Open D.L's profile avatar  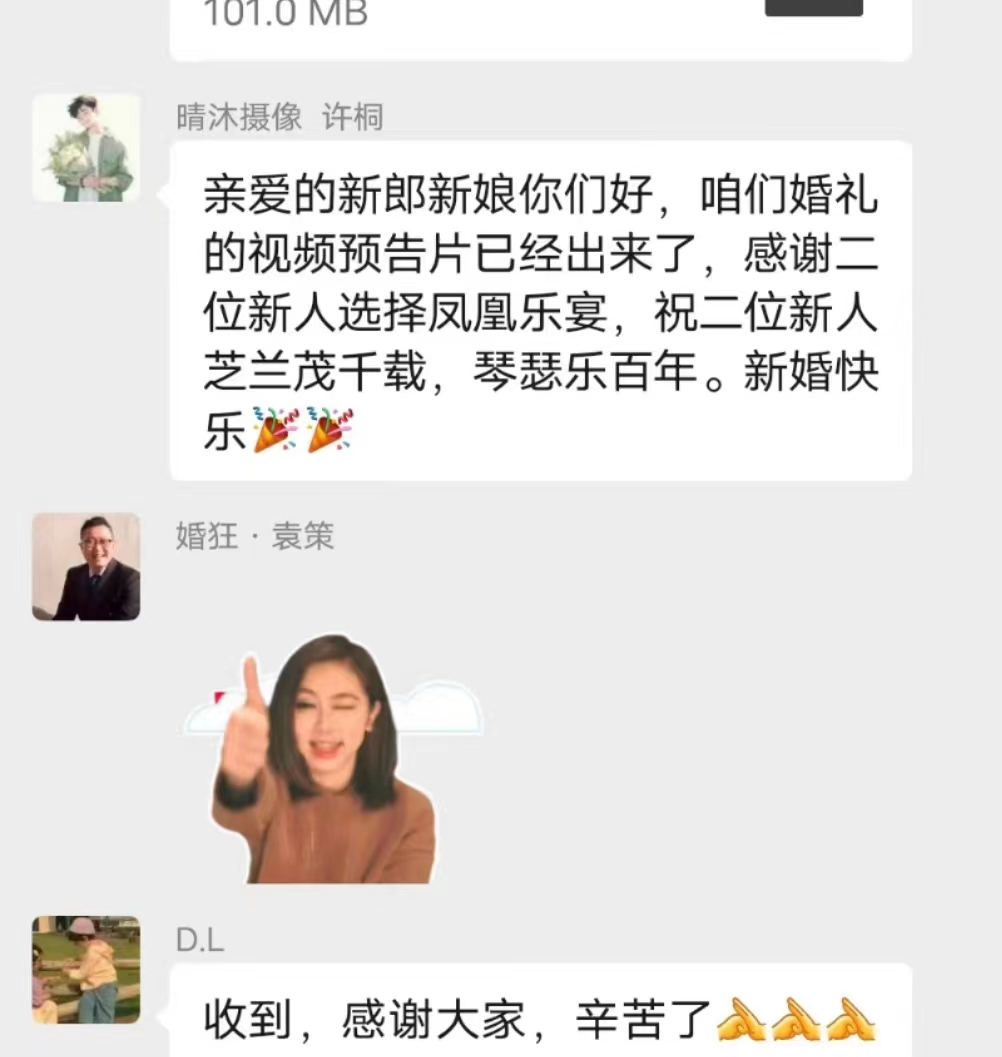pos(86,969)
